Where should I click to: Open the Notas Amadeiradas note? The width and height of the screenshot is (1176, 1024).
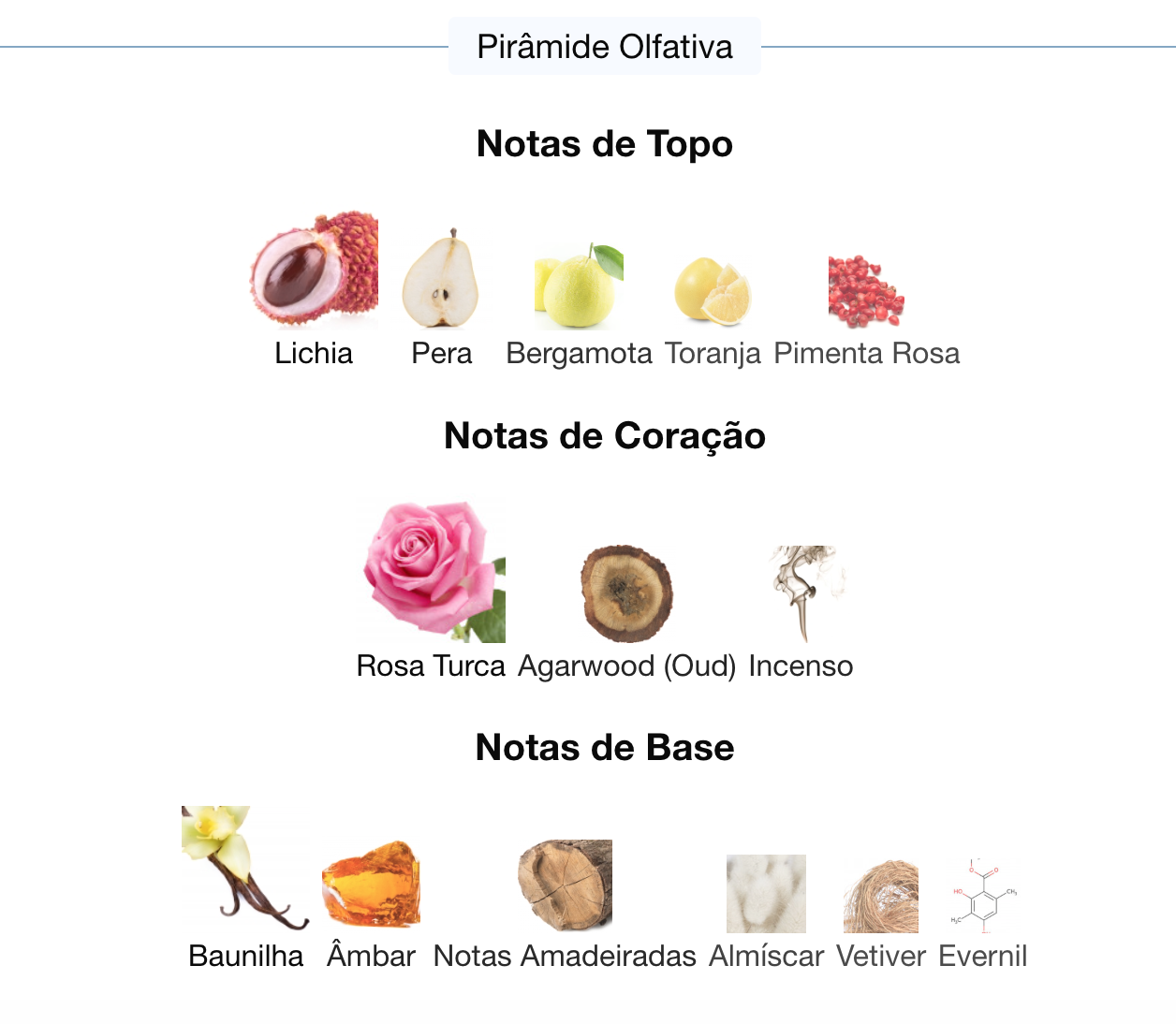click(565, 906)
